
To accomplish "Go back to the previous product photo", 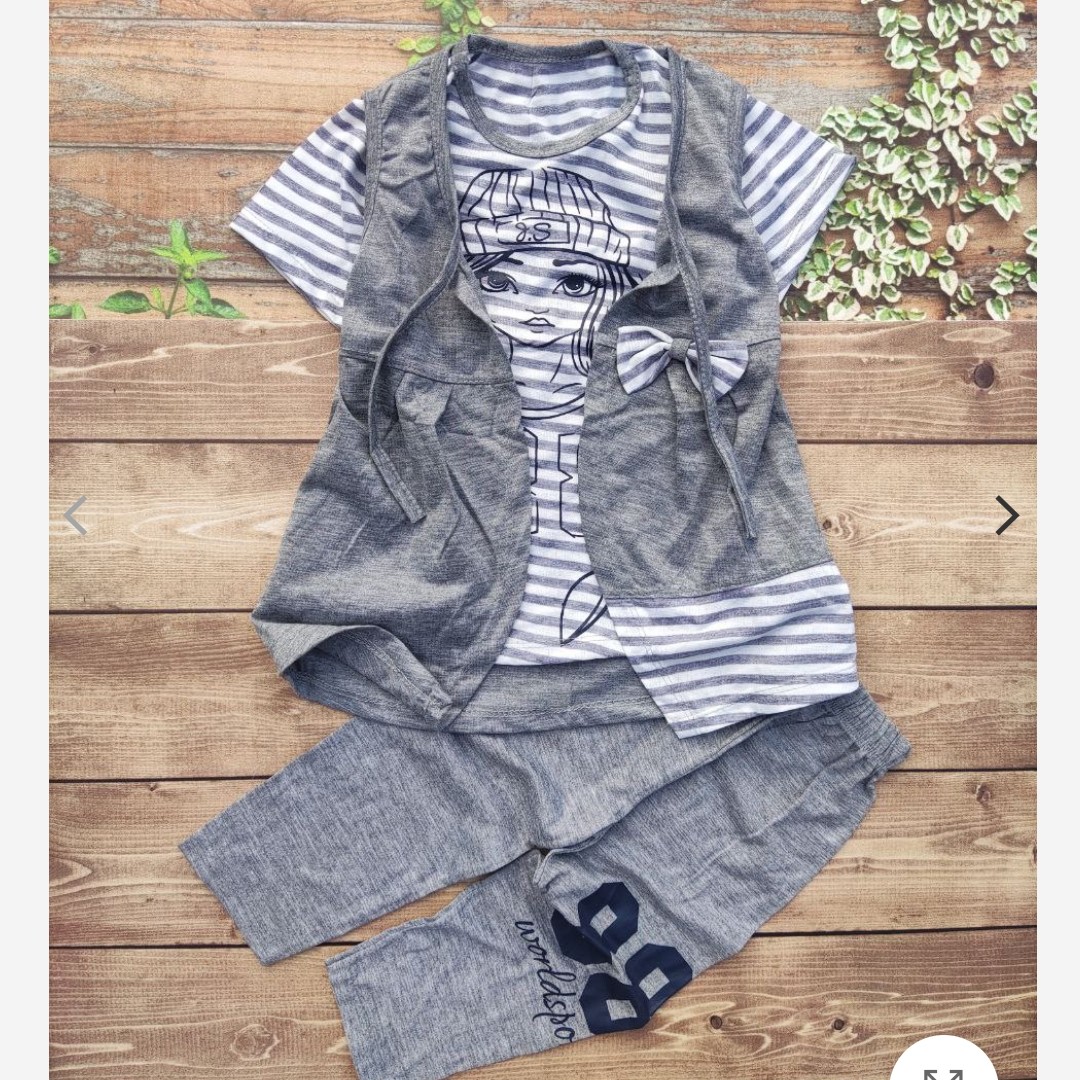I will tap(76, 516).
